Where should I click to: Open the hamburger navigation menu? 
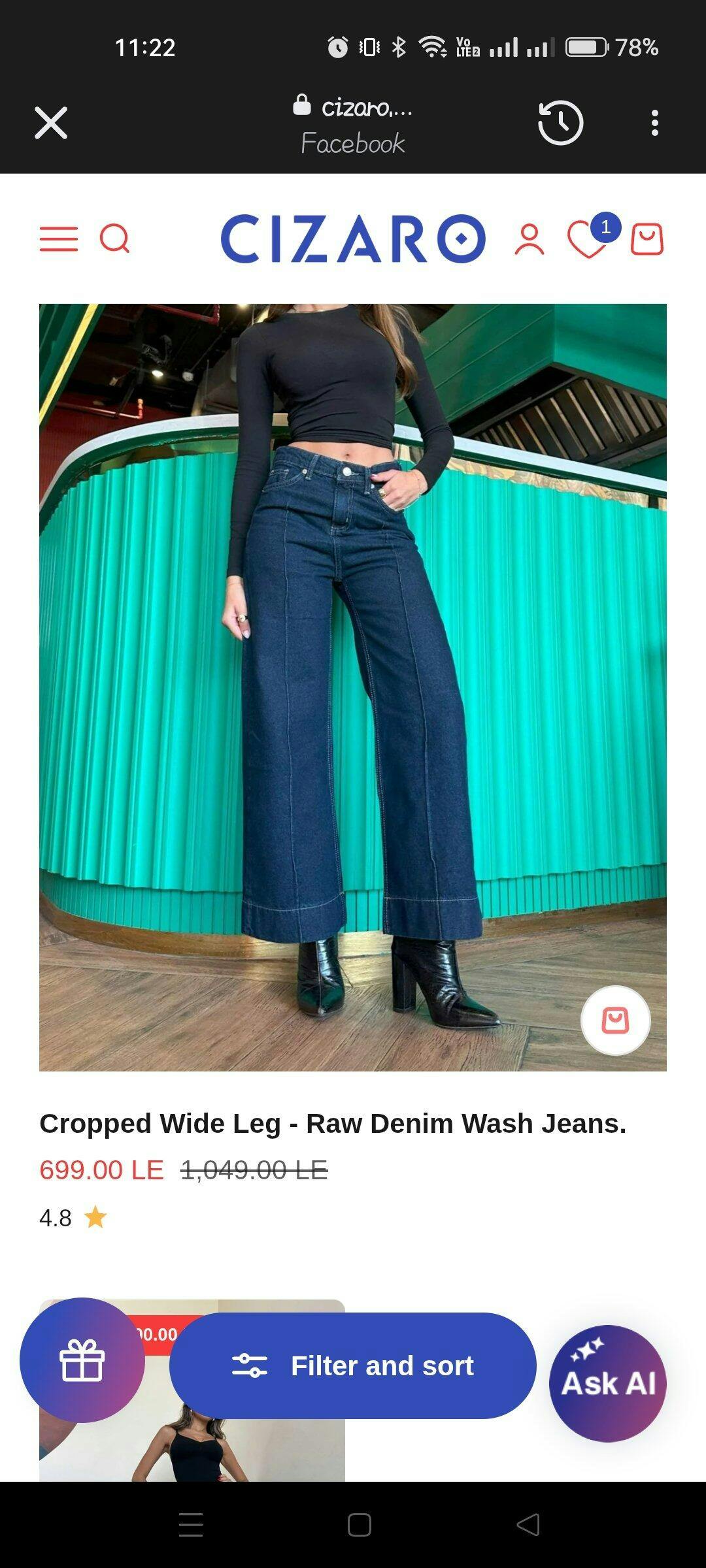[59, 239]
